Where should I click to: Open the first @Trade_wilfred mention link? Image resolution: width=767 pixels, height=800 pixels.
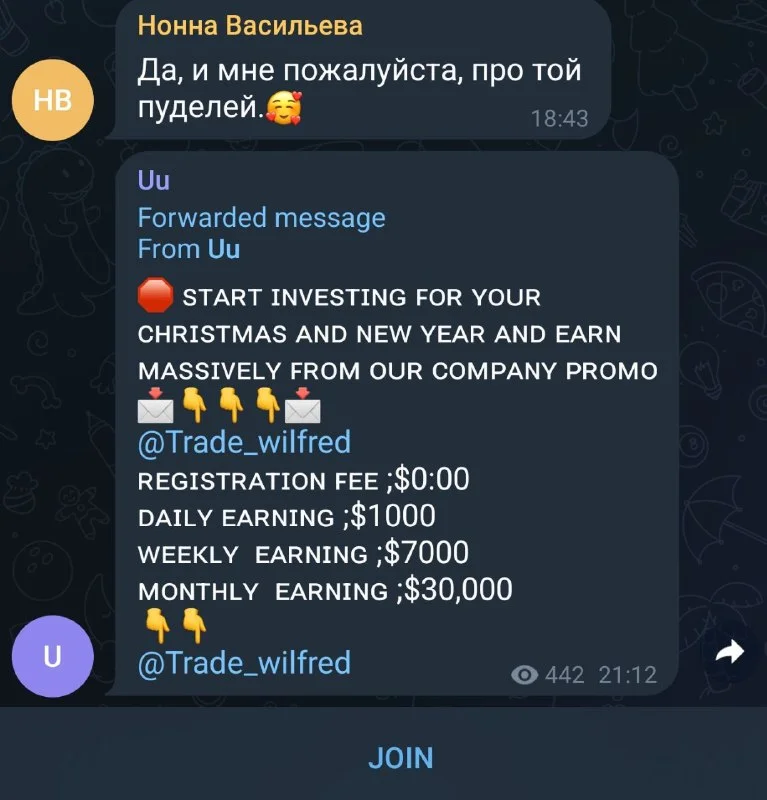[x=244, y=441]
